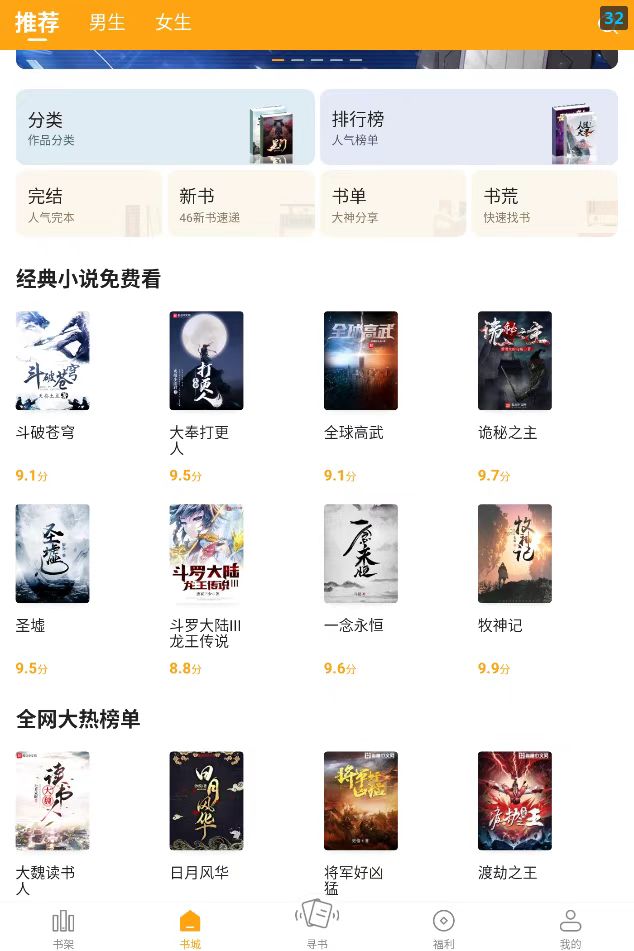Open the 寻书 find-book tab
This screenshot has height=951, width=634.
[x=317, y=924]
